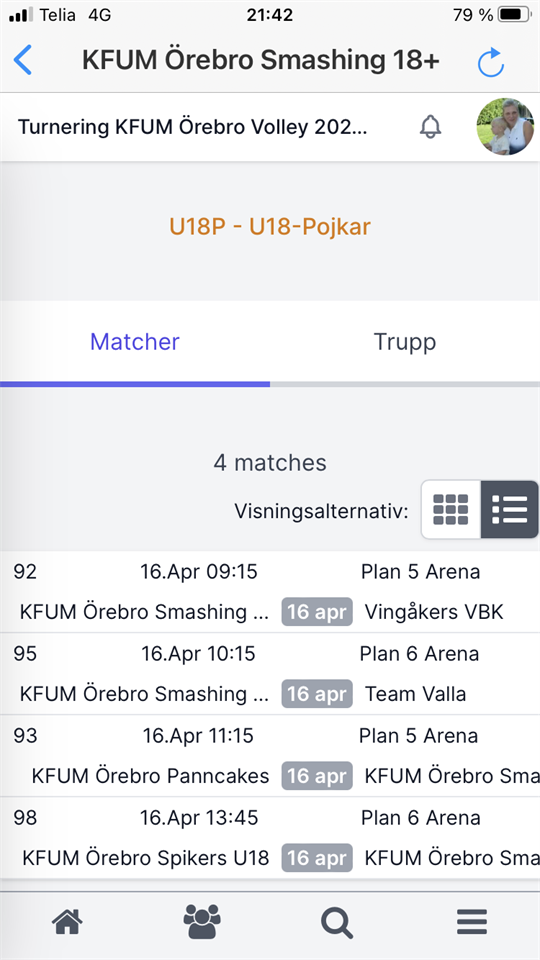The width and height of the screenshot is (540, 960).
Task: Select the Matcher tab
Action: [x=135, y=342]
